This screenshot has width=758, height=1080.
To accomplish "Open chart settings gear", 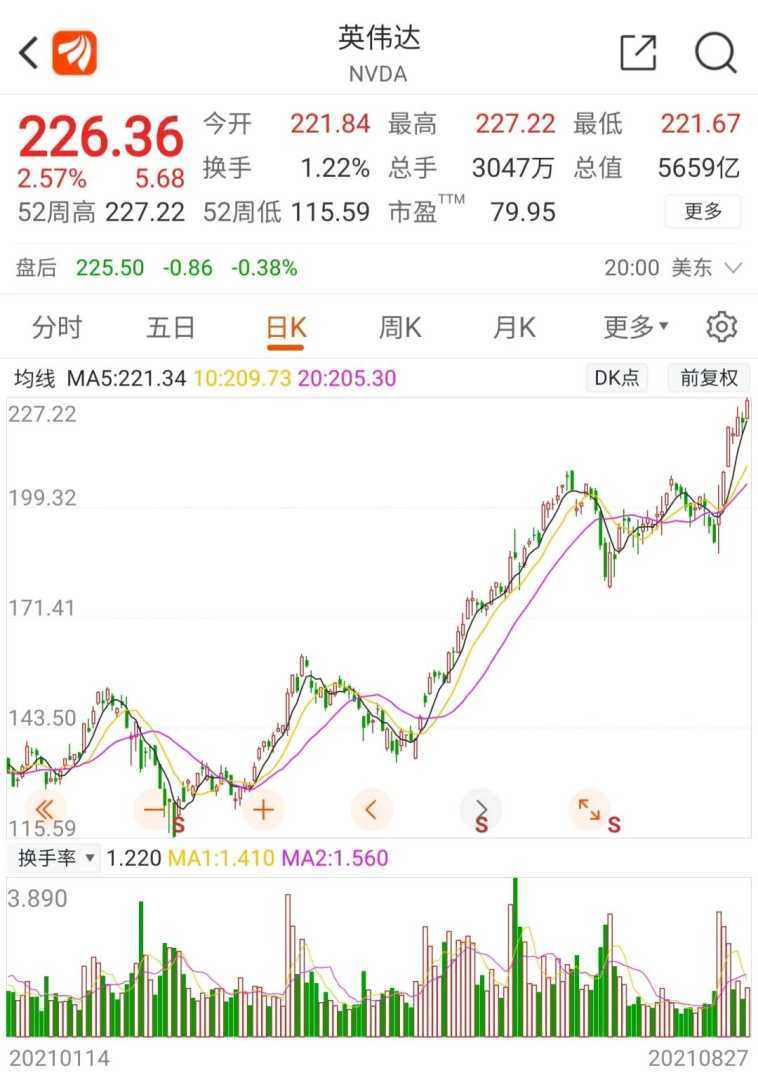I will point(721,327).
